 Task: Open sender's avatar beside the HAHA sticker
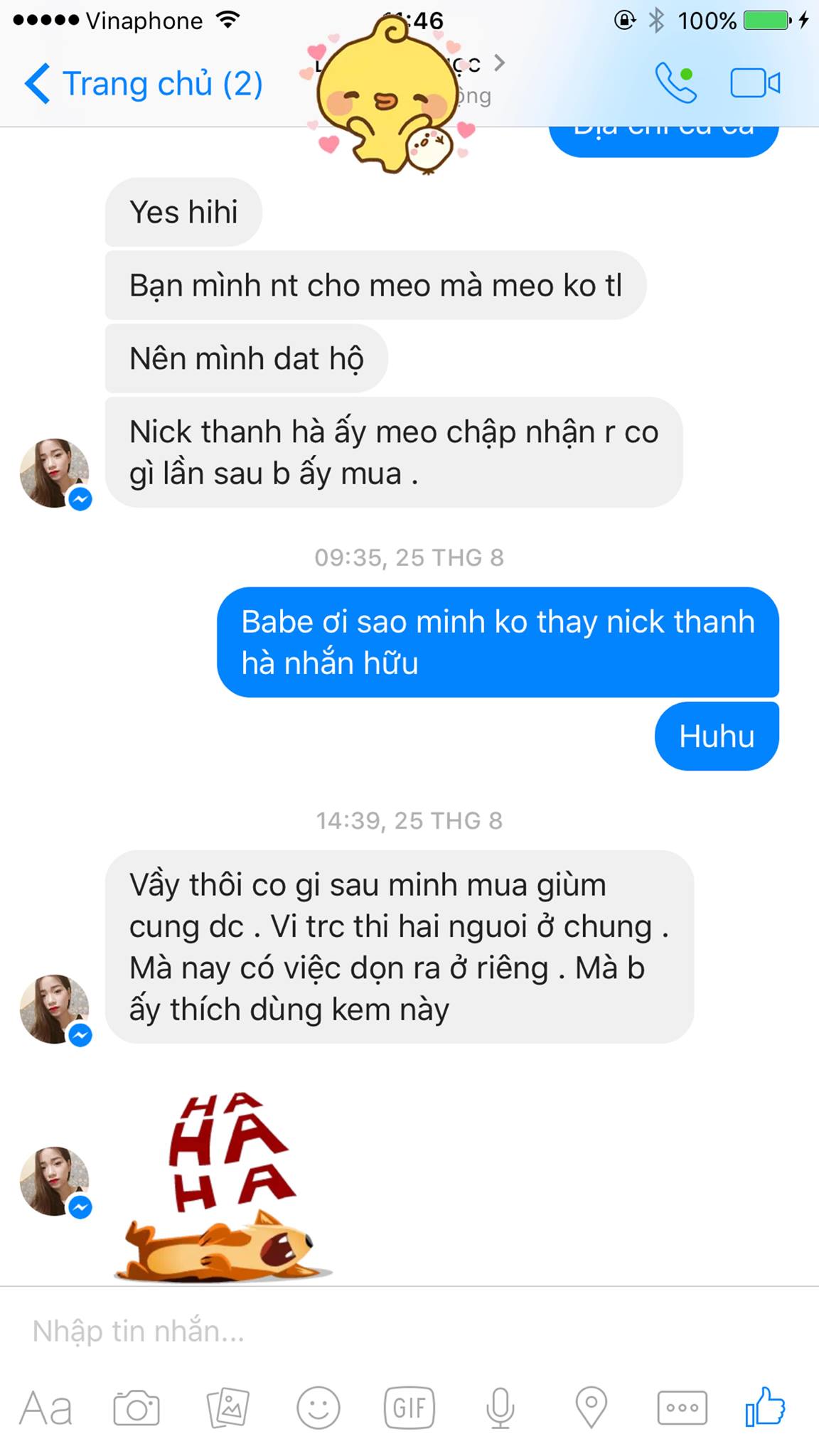point(54,1181)
